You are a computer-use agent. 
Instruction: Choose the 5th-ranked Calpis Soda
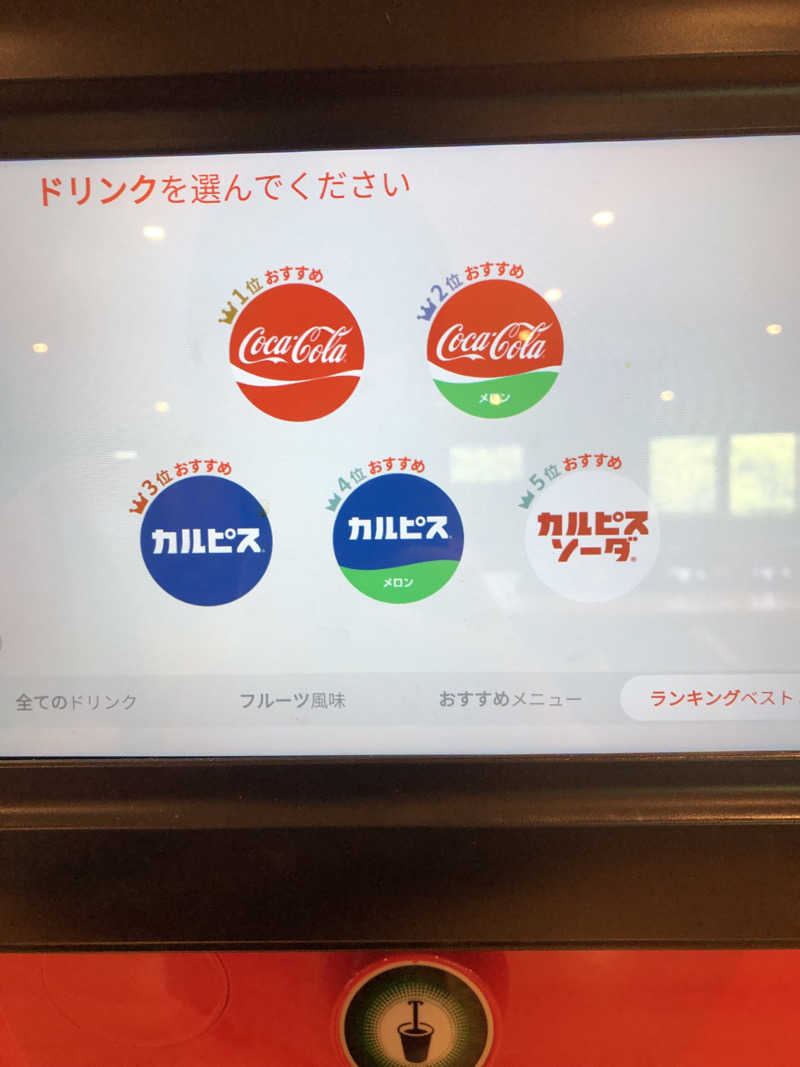coord(591,537)
